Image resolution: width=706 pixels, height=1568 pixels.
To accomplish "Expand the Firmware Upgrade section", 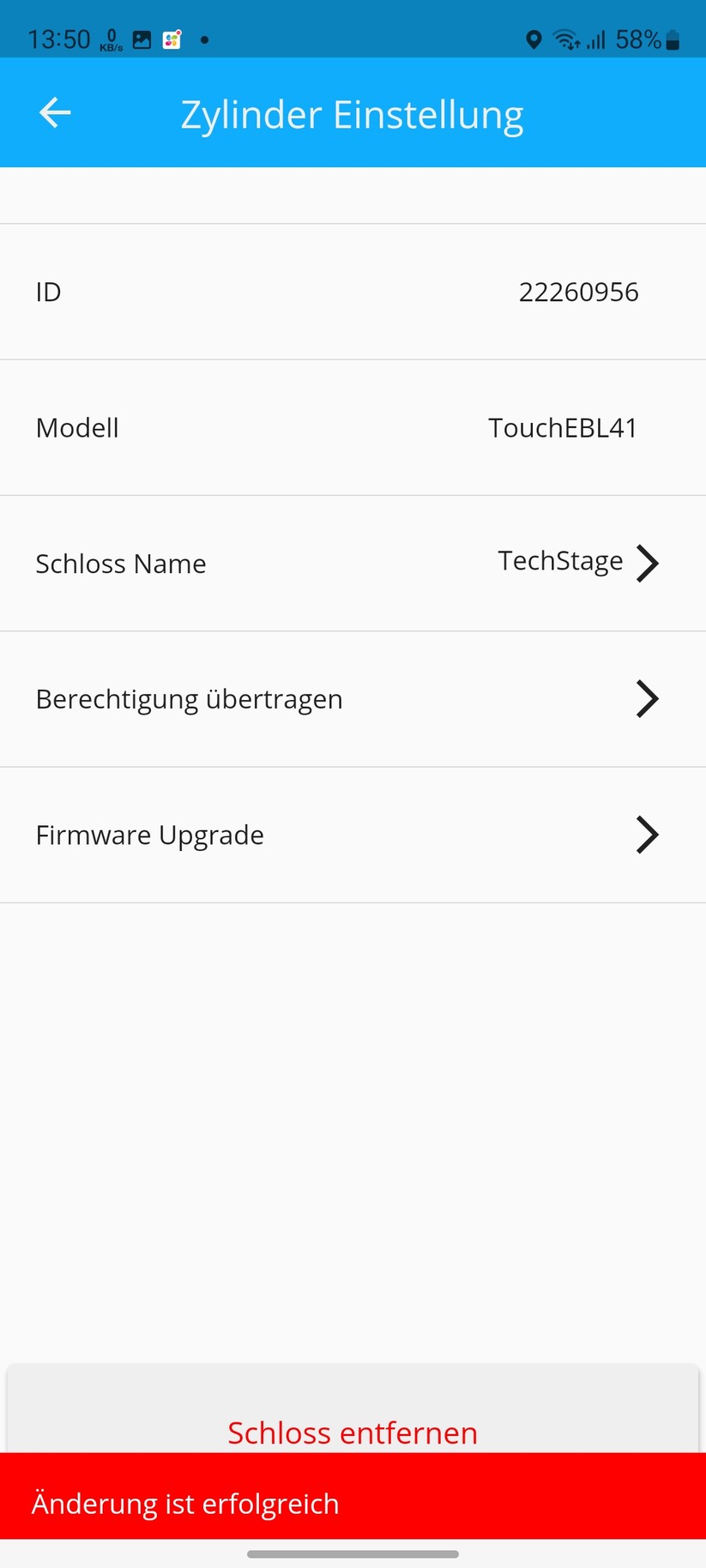I will click(x=648, y=834).
